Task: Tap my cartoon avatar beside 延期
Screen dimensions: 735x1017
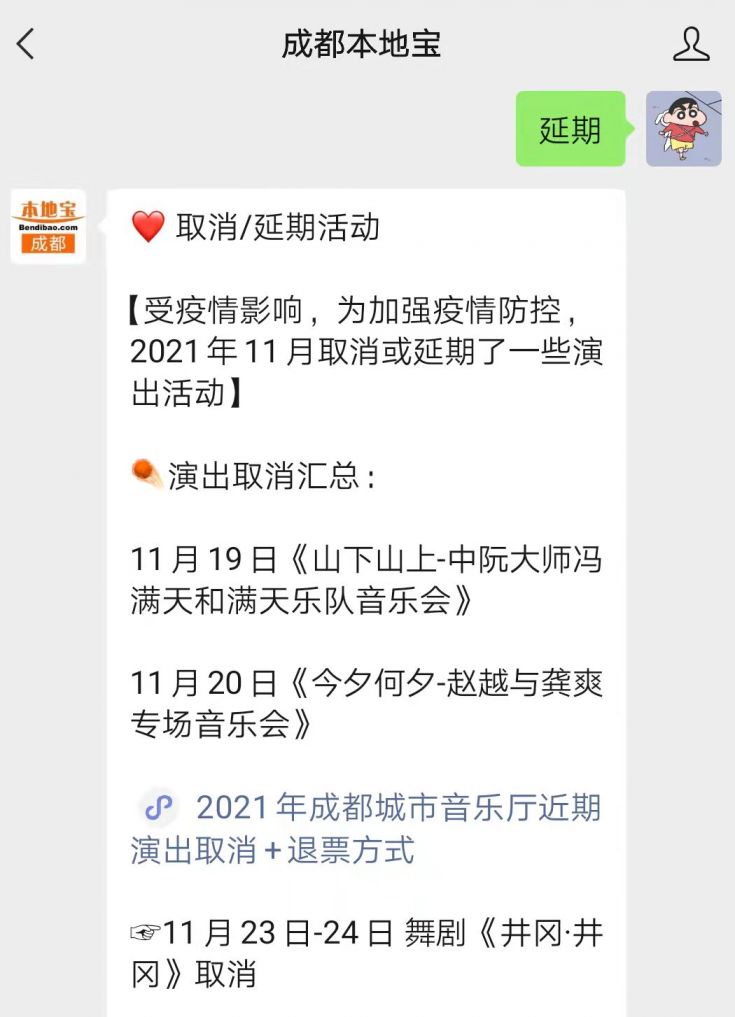Action: 683,128
